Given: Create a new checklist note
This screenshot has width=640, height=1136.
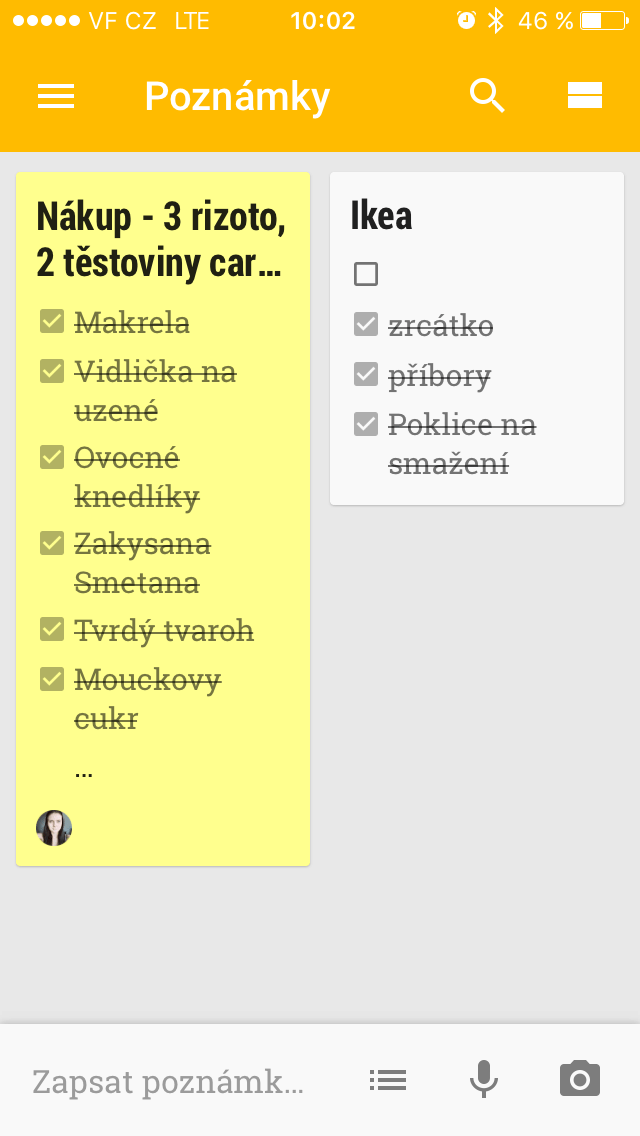Looking at the screenshot, I should click(388, 1080).
